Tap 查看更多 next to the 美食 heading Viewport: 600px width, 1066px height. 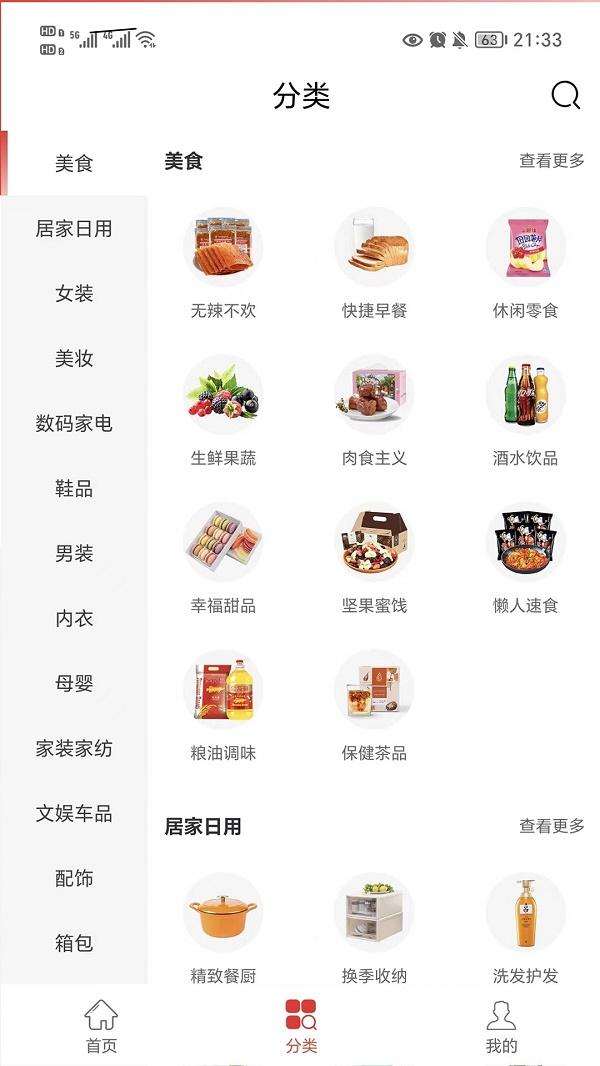click(x=551, y=161)
